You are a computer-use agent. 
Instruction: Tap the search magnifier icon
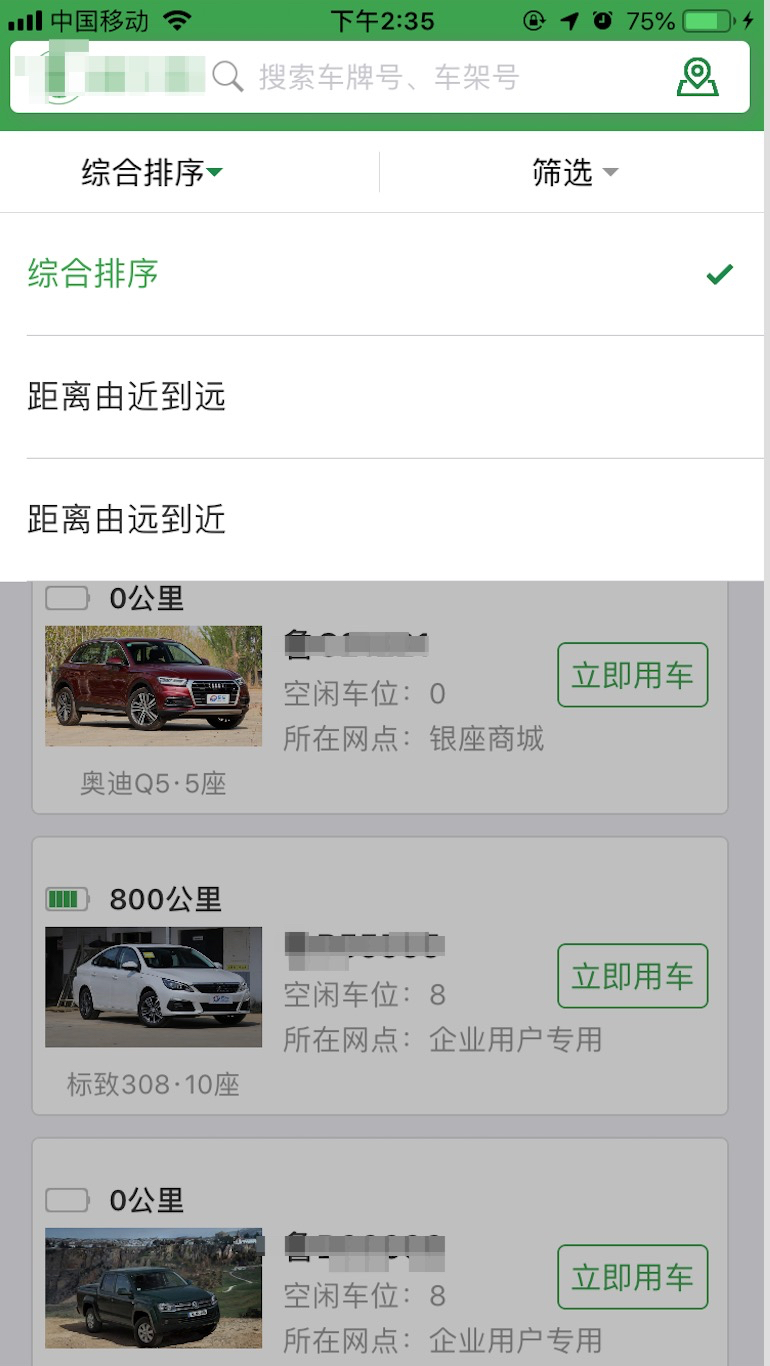coord(228,78)
